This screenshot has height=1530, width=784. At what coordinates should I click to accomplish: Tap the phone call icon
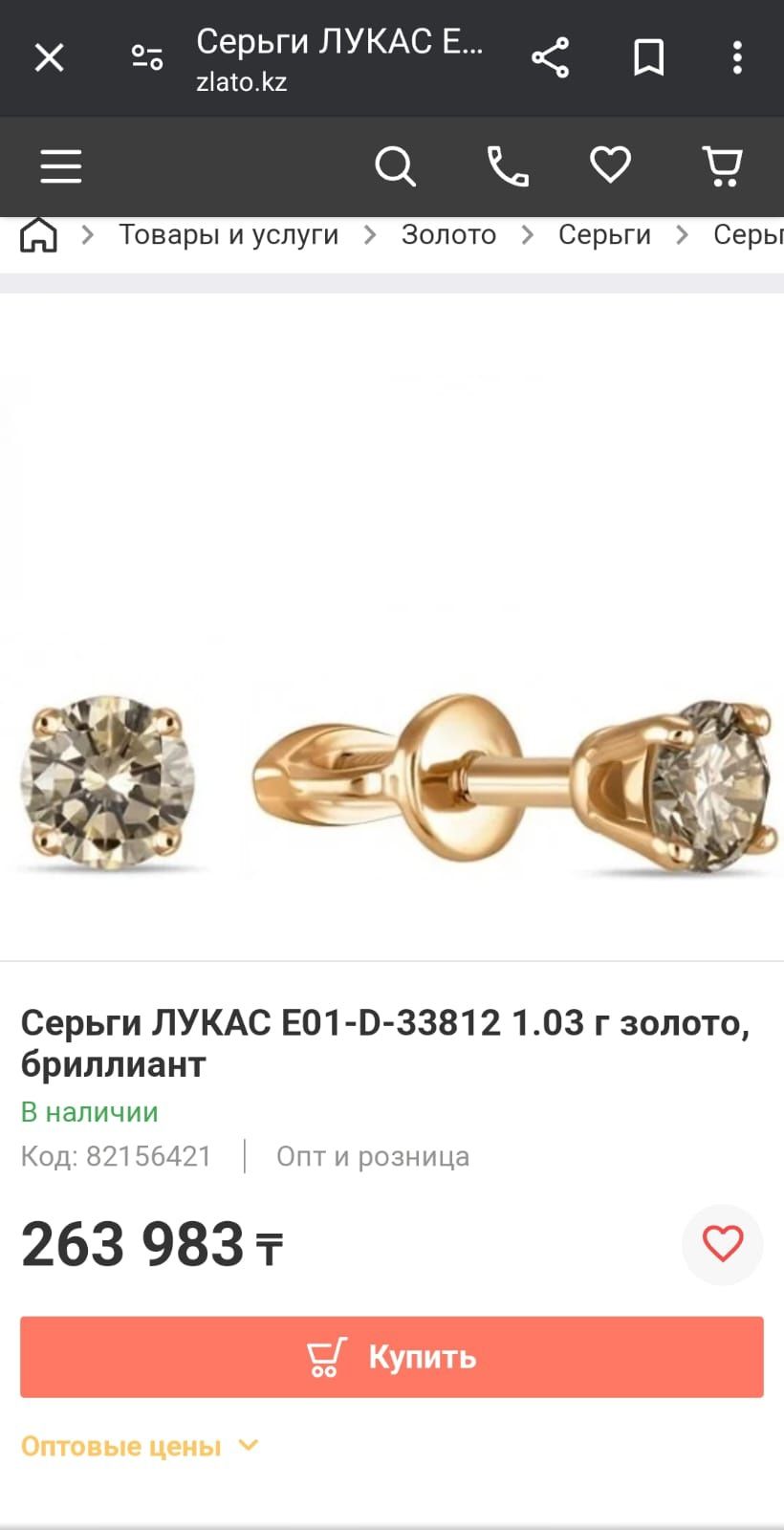[x=508, y=166]
